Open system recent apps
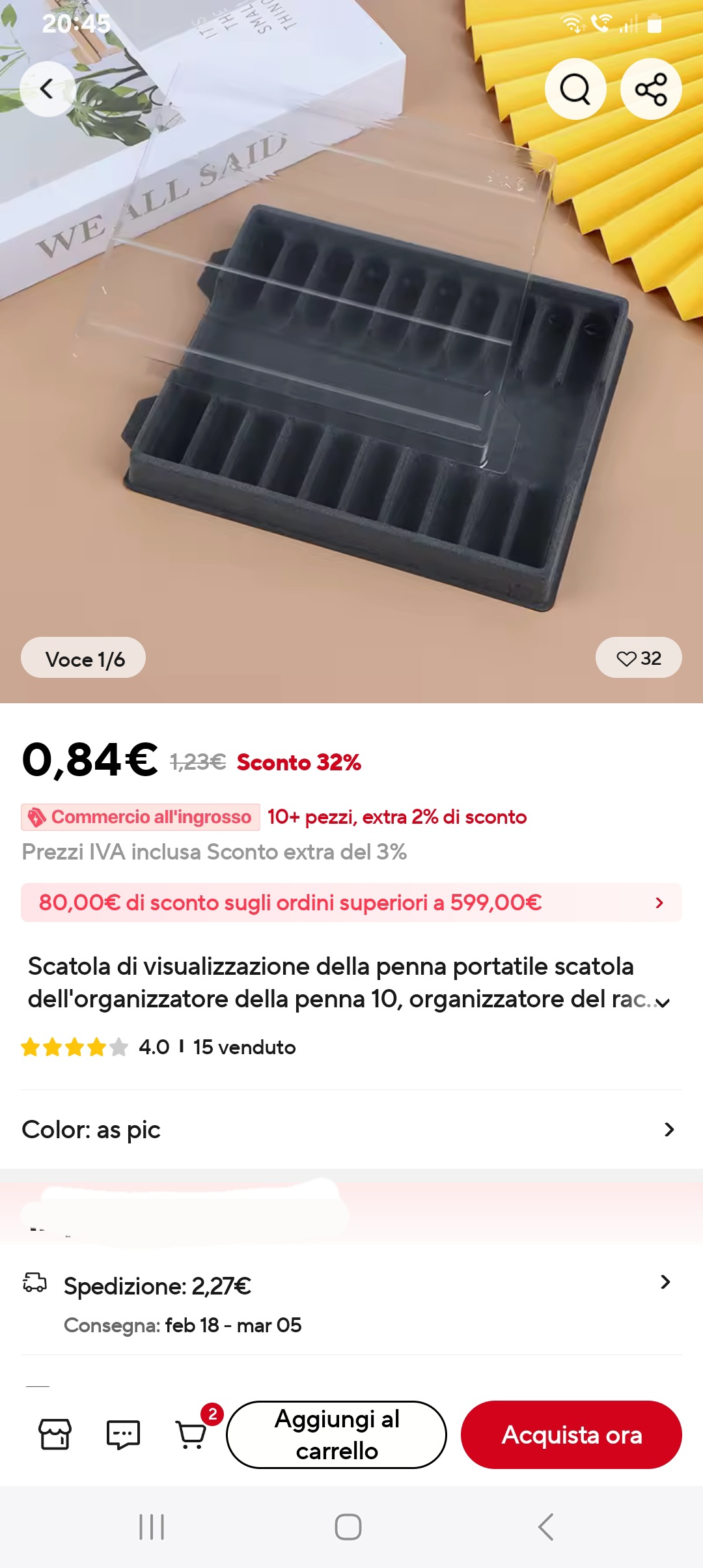This screenshot has height=1568, width=703. coord(152,1527)
